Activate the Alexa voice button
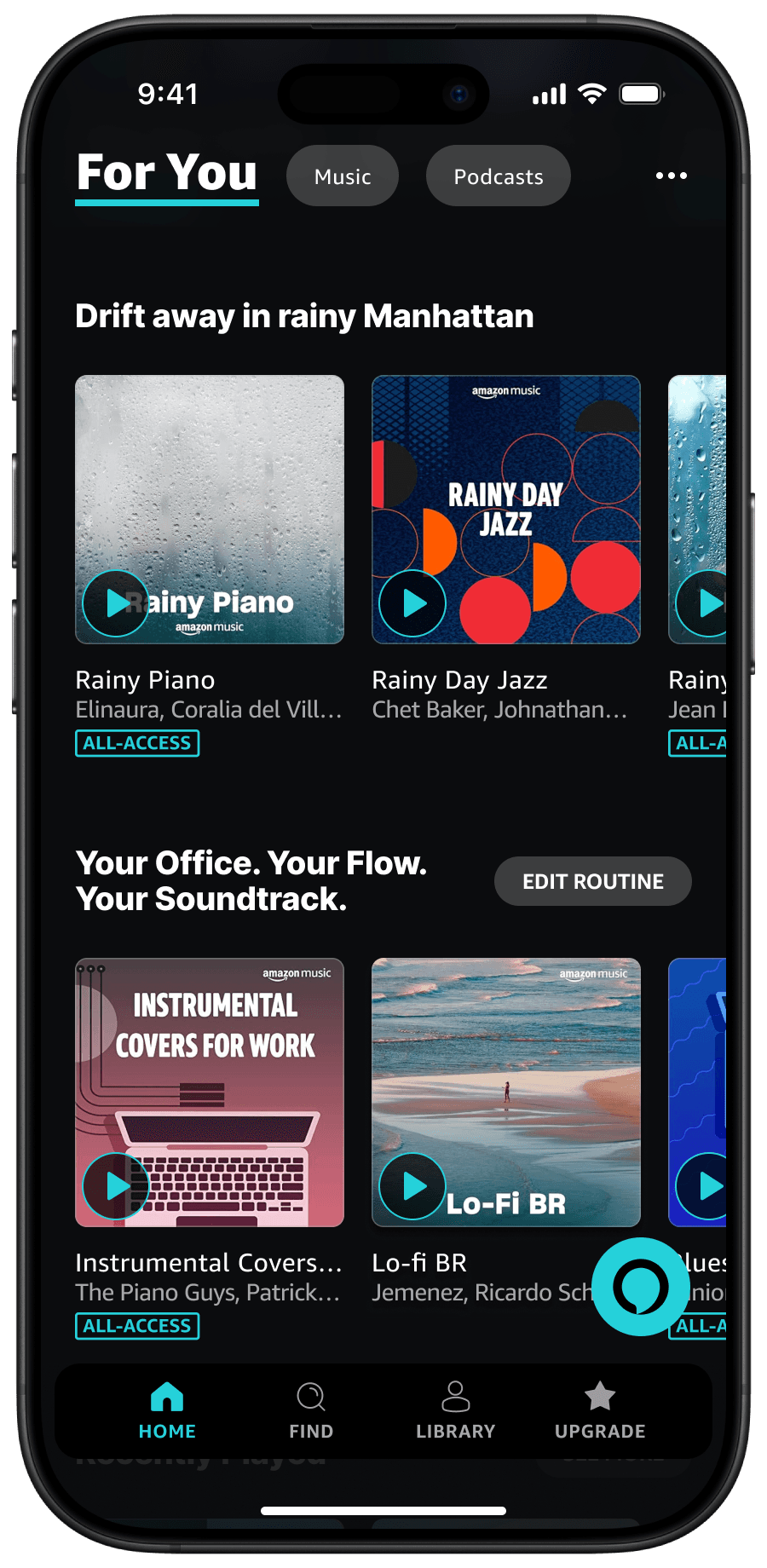This screenshot has width=767, height=1568. (x=641, y=1287)
